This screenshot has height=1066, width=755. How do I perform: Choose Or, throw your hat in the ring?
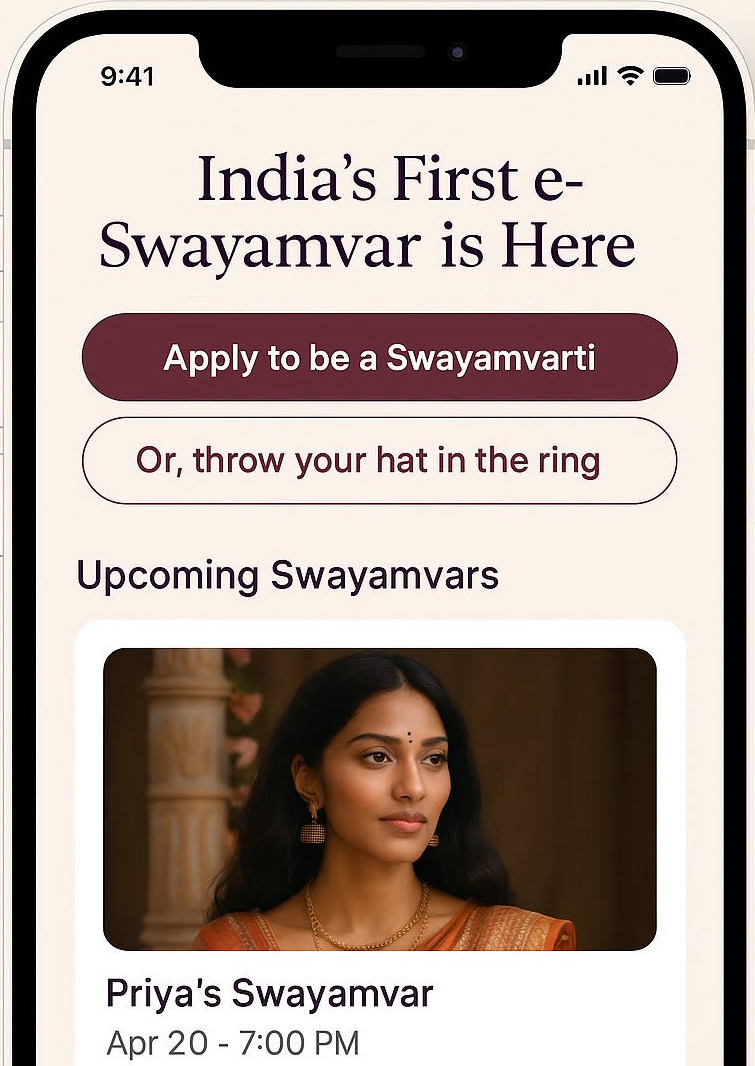(379, 461)
